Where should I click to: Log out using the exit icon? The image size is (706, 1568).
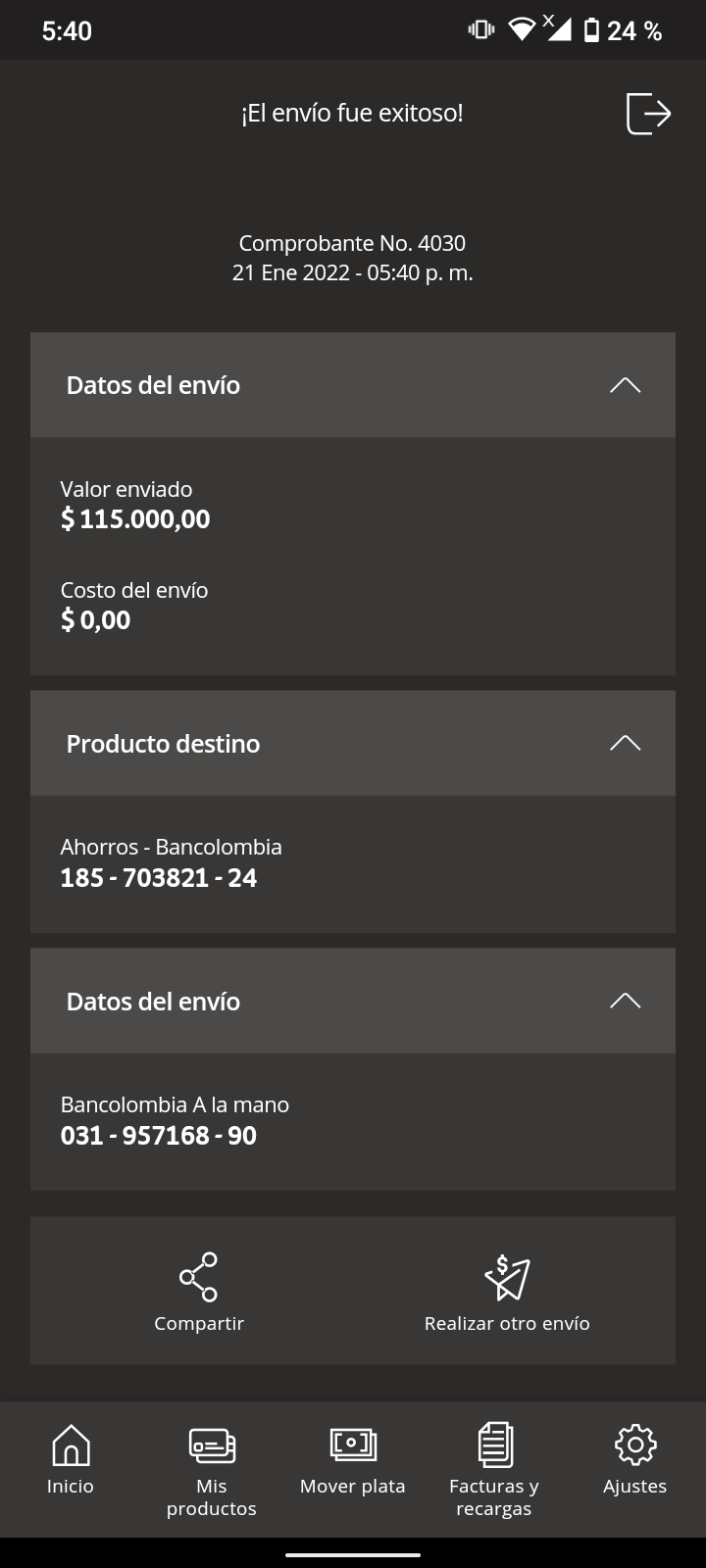click(x=648, y=114)
